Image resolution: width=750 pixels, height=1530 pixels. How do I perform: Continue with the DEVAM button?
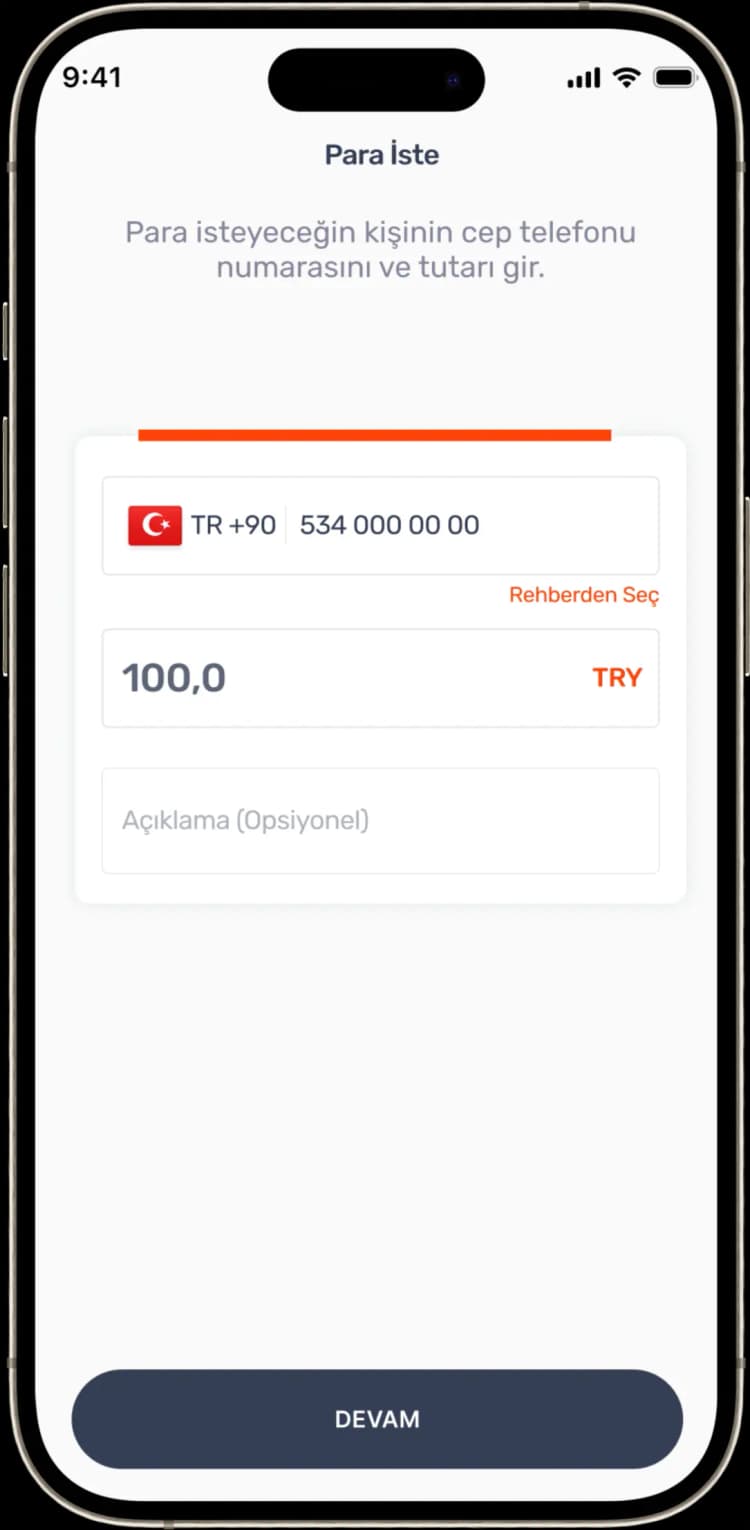pos(377,1419)
